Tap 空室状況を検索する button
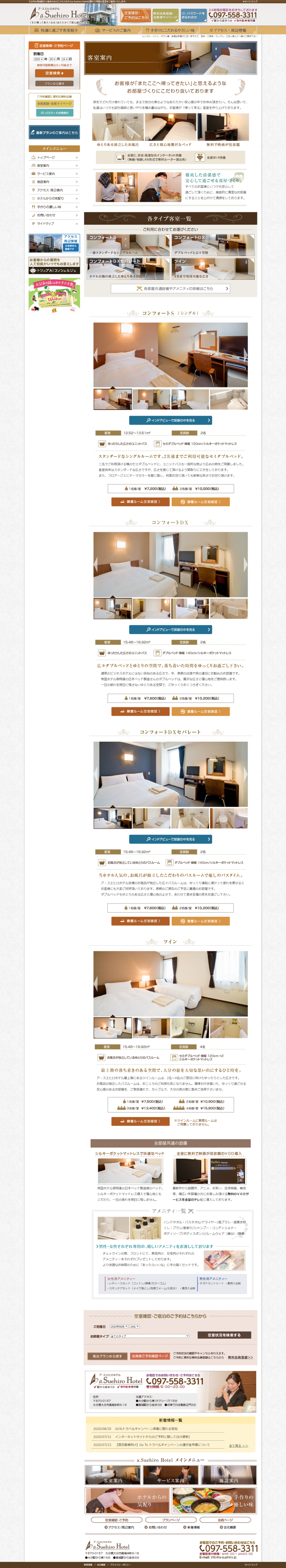This screenshot has height=1568, width=286. tap(223, 1335)
